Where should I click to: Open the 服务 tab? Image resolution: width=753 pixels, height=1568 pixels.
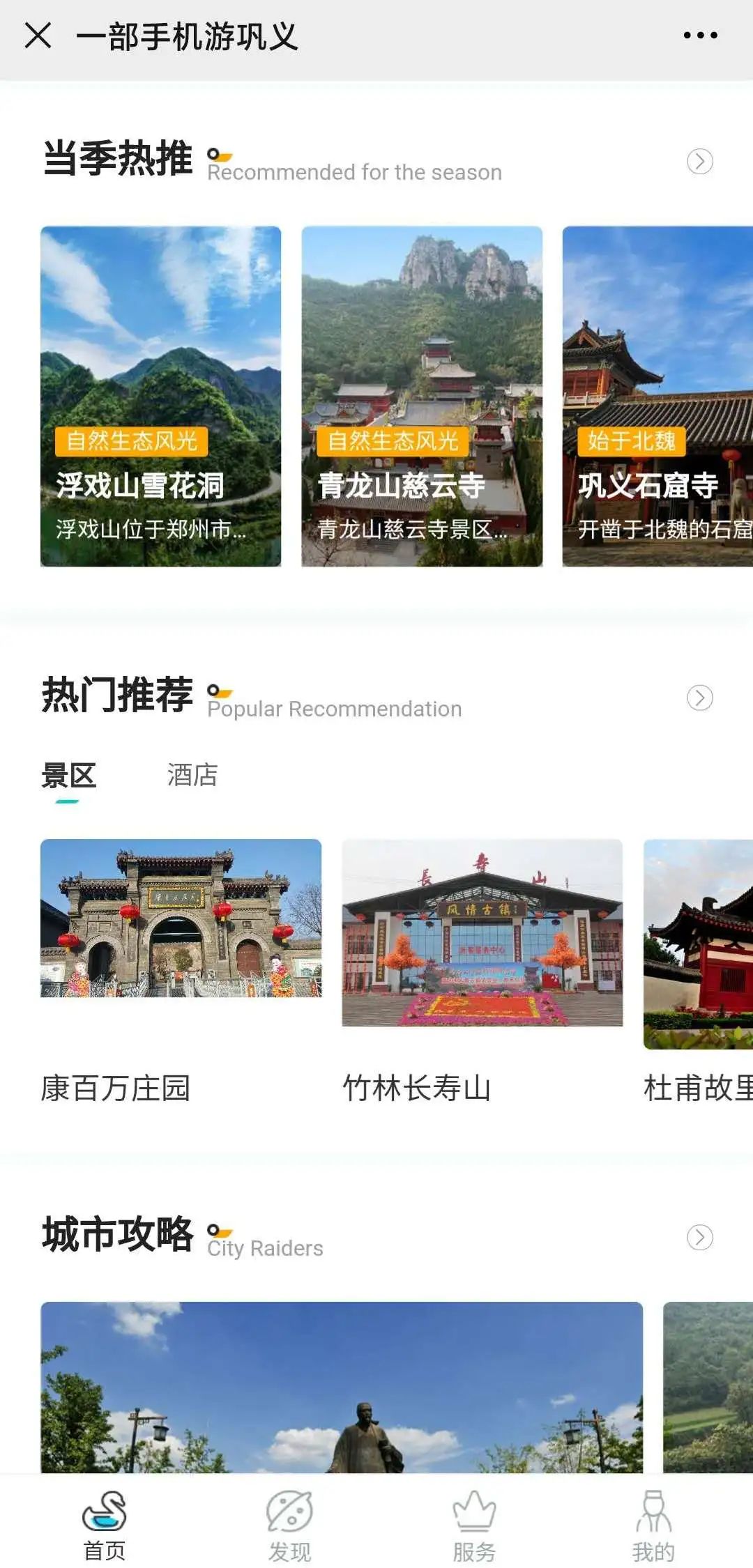coord(474,1525)
